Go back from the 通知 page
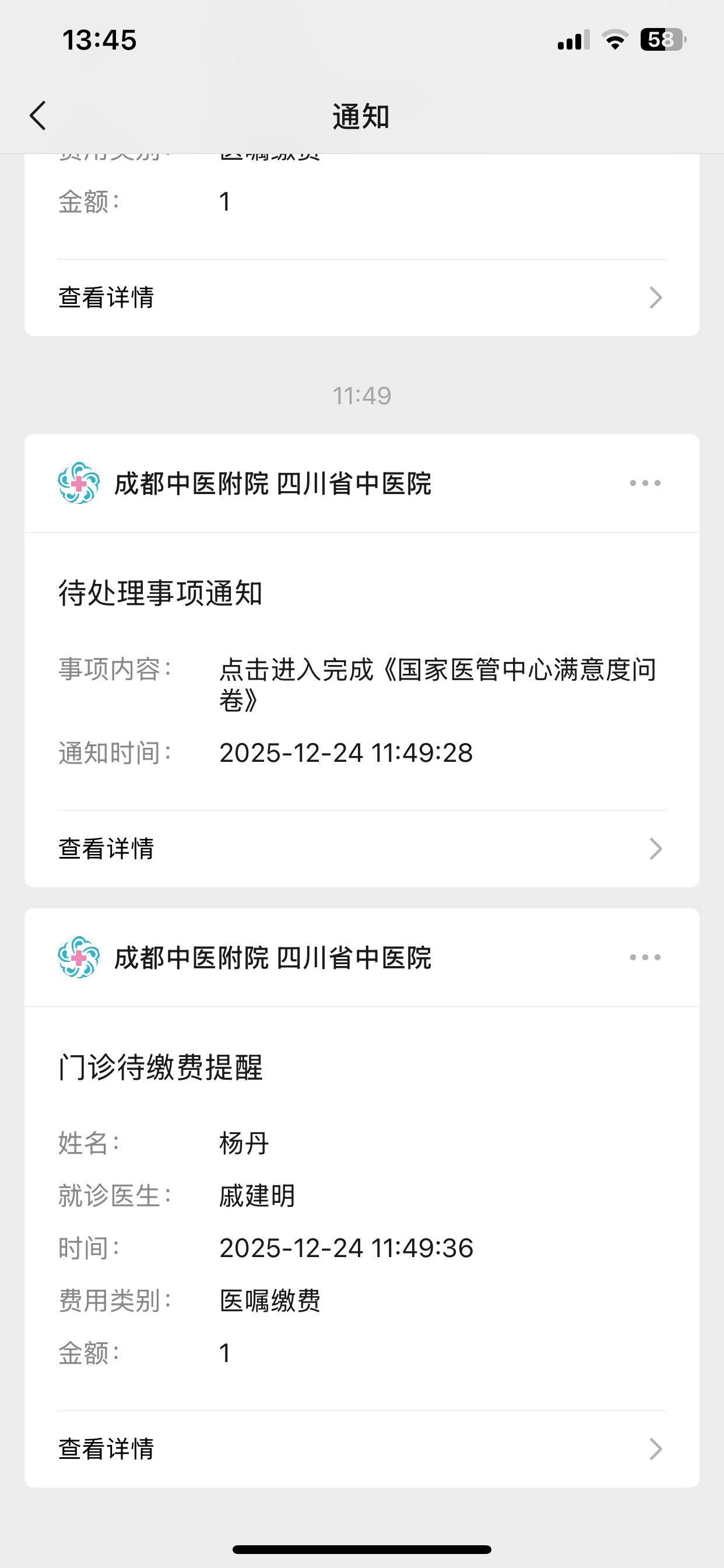 38,116
